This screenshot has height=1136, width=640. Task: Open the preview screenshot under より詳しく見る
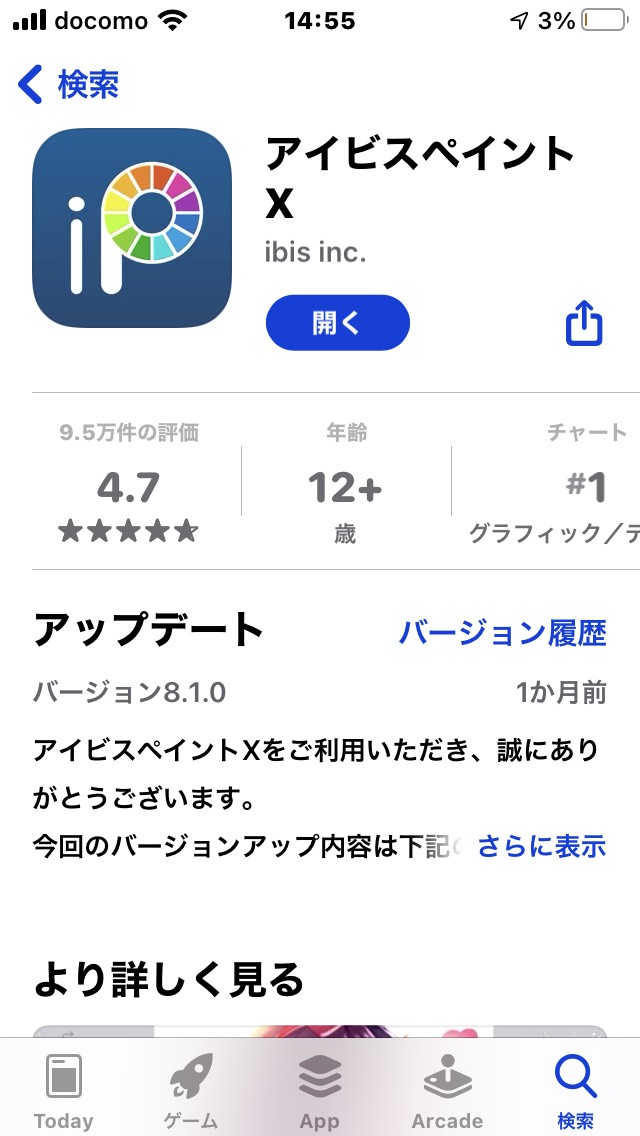click(x=320, y=1031)
